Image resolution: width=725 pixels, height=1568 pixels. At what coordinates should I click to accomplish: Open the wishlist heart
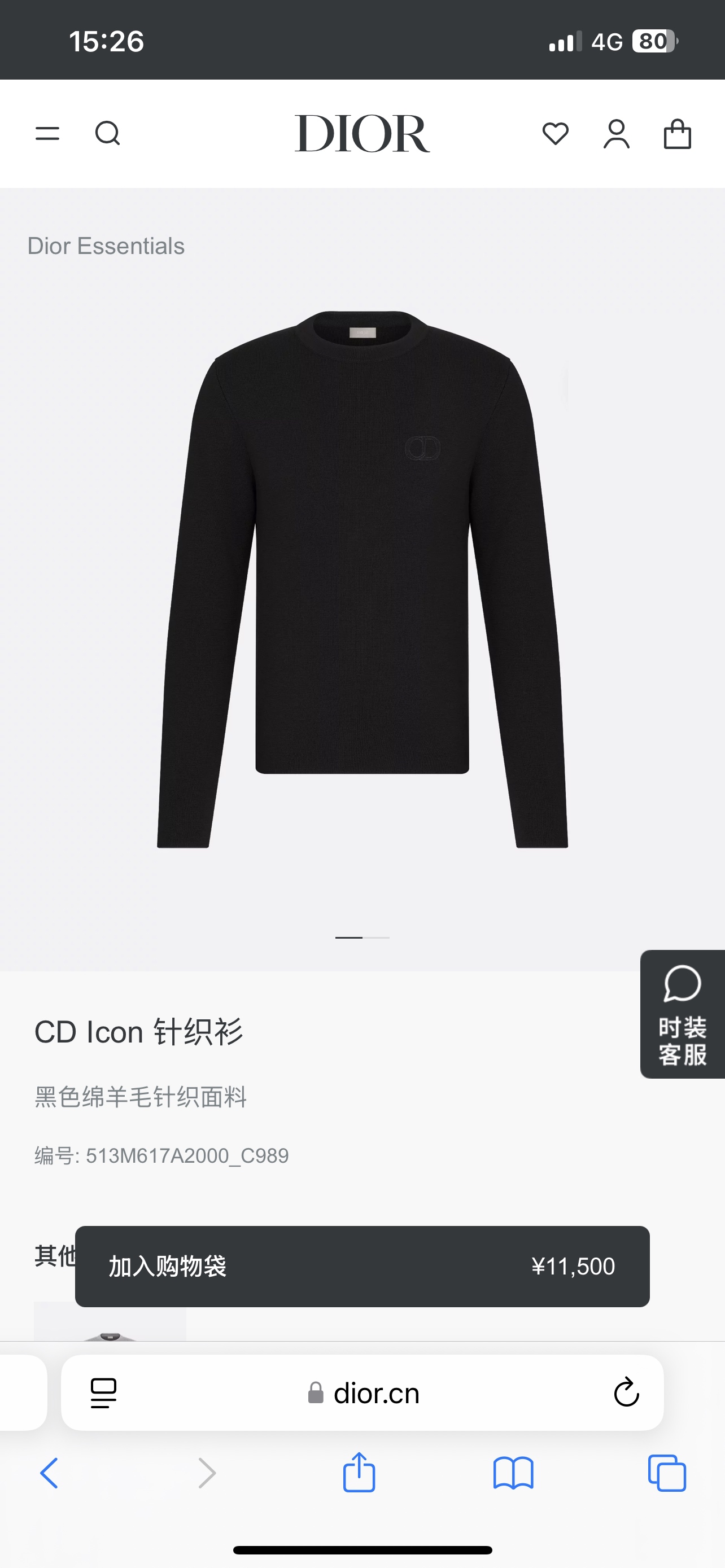click(555, 133)
